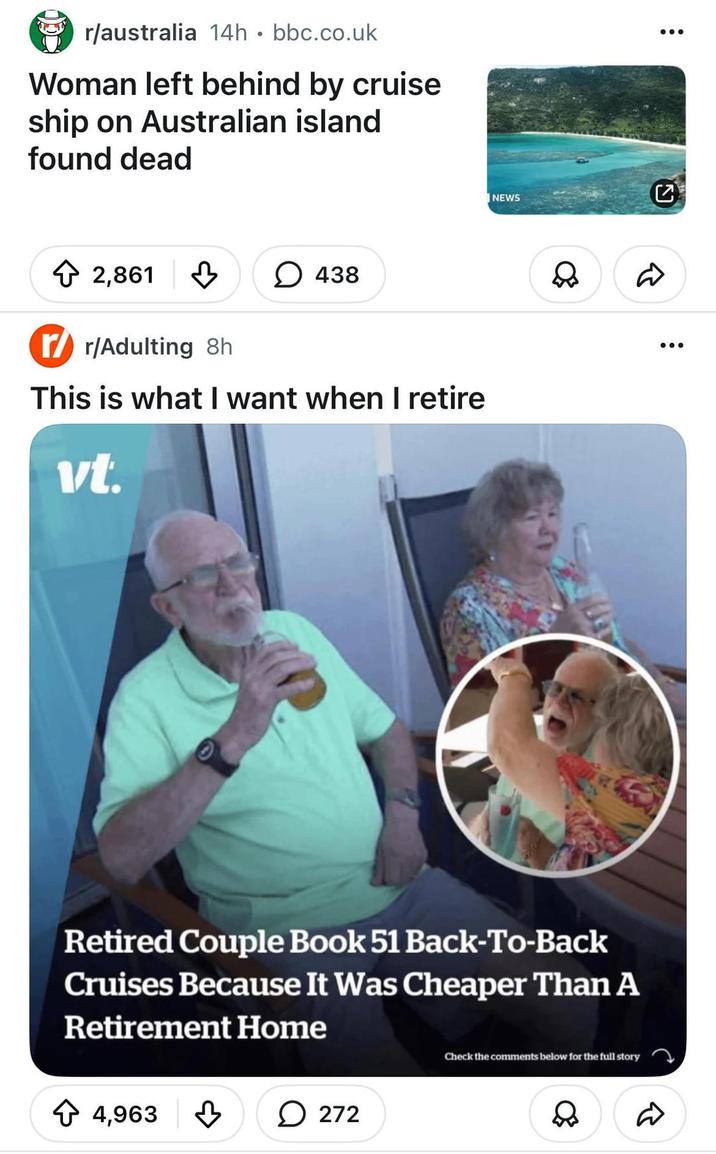
Task: View 438 comments on r/australia post
Action: pos(319,274)
